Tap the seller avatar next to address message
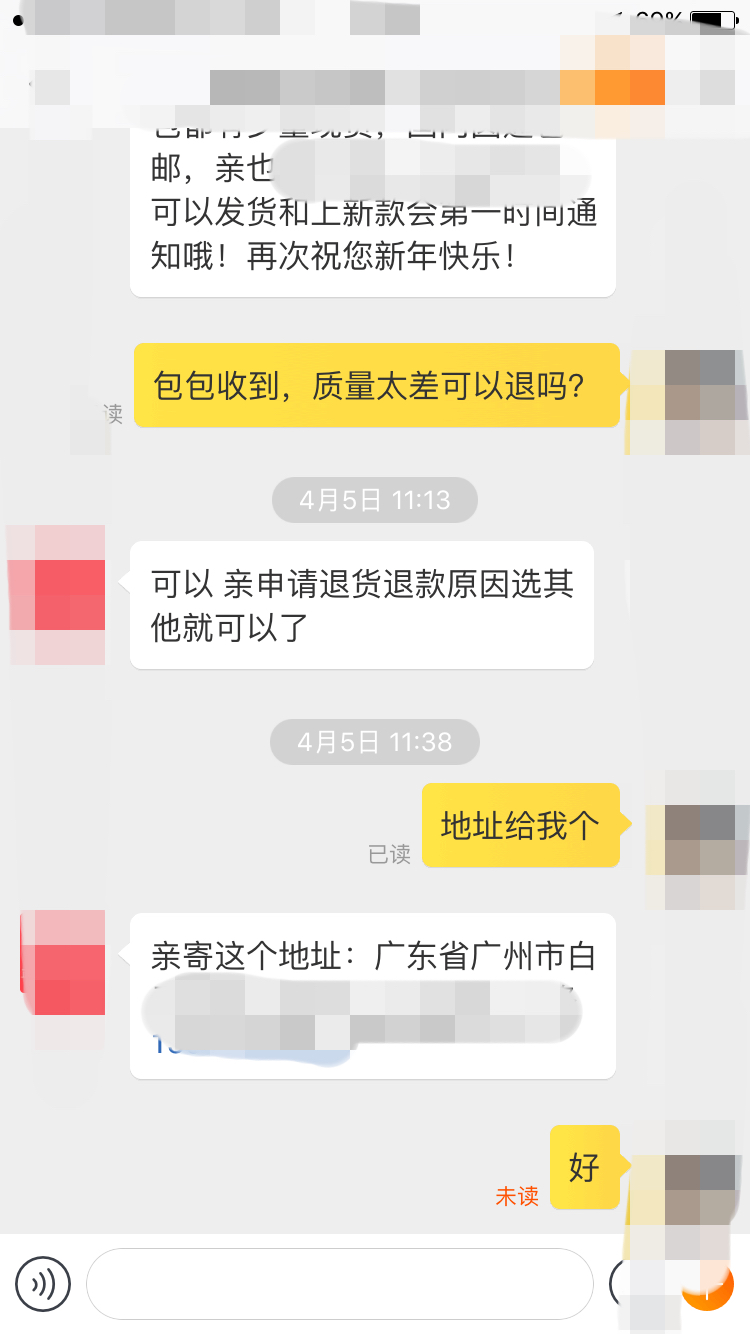 point(62,962)
